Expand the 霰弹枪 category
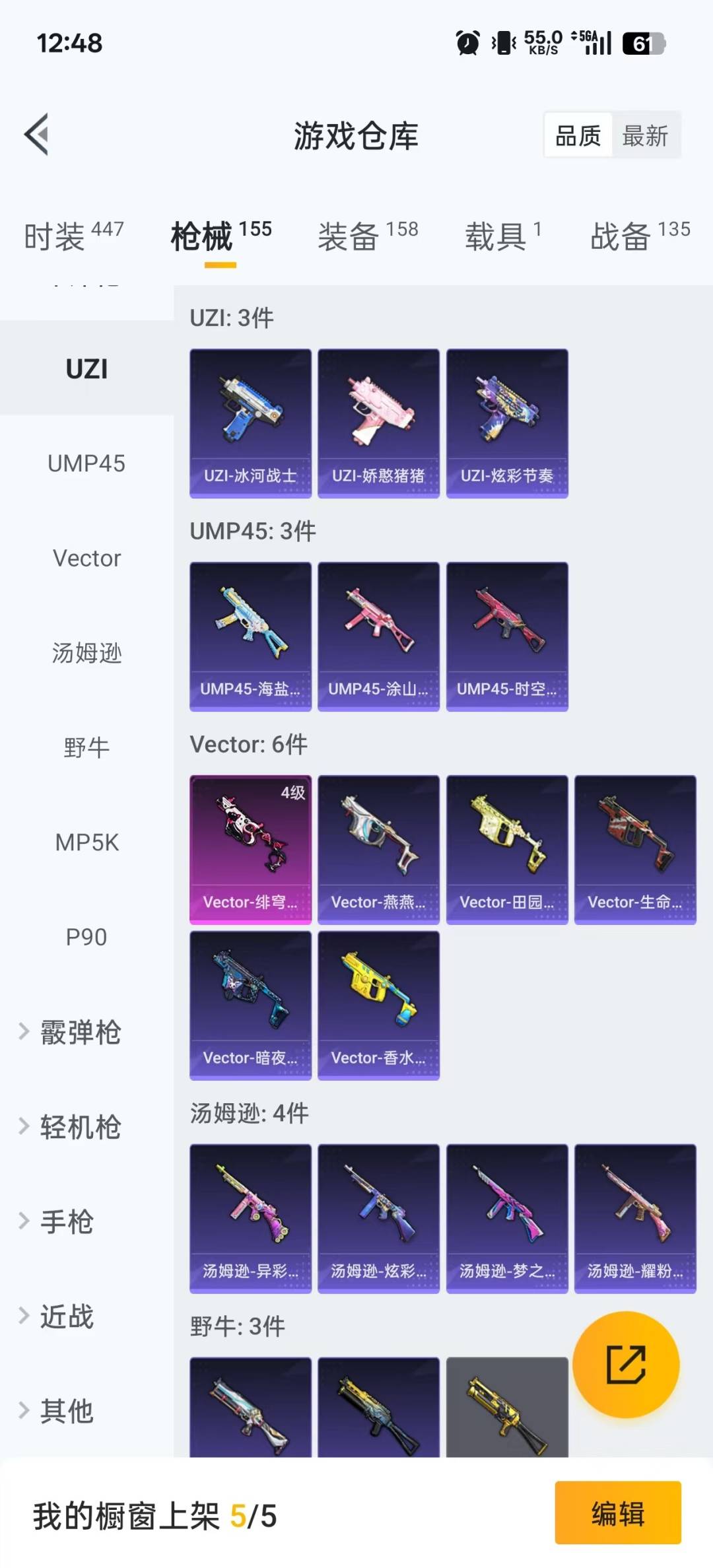This screenshot has height=1568, width=713. [86, 1032]
